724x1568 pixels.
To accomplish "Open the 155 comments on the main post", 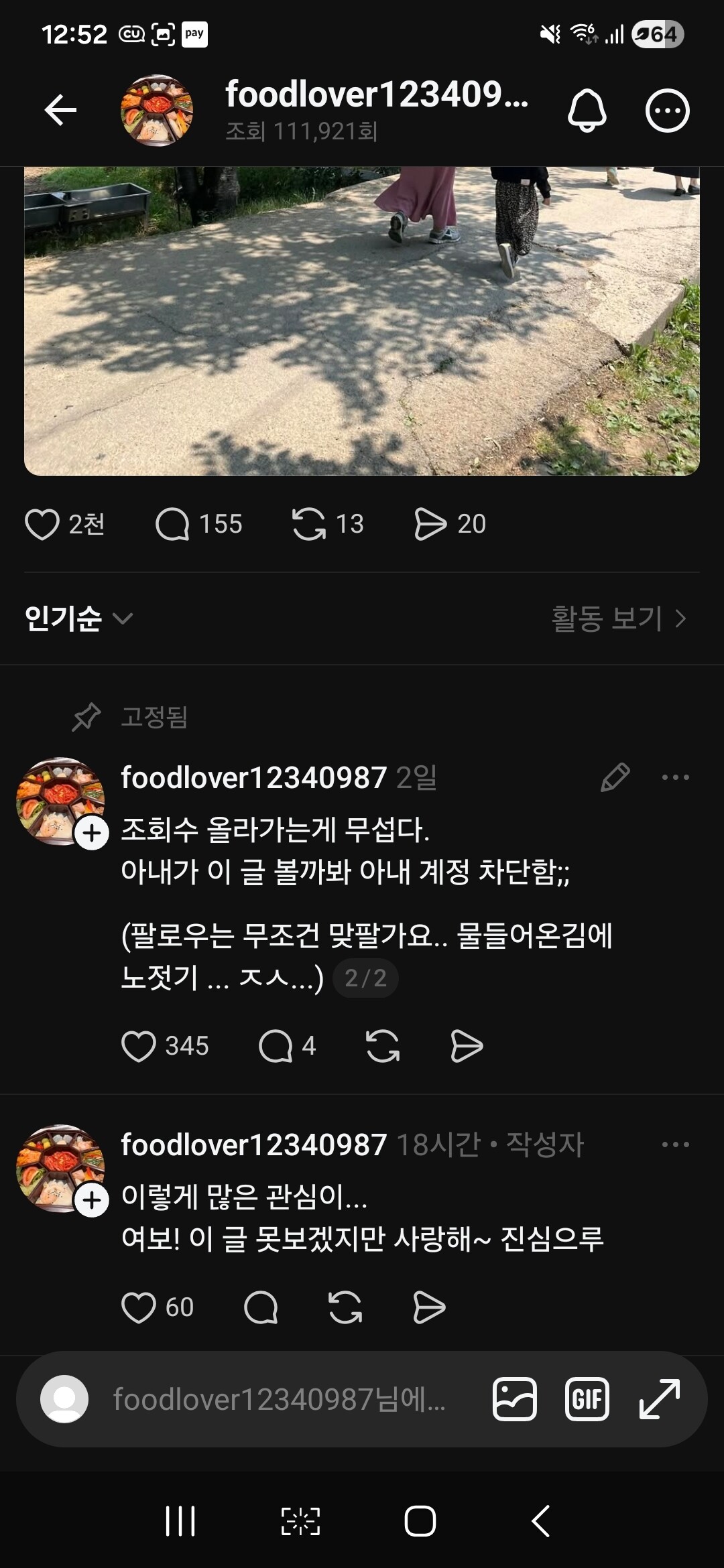I will click(x=173, y=524).
